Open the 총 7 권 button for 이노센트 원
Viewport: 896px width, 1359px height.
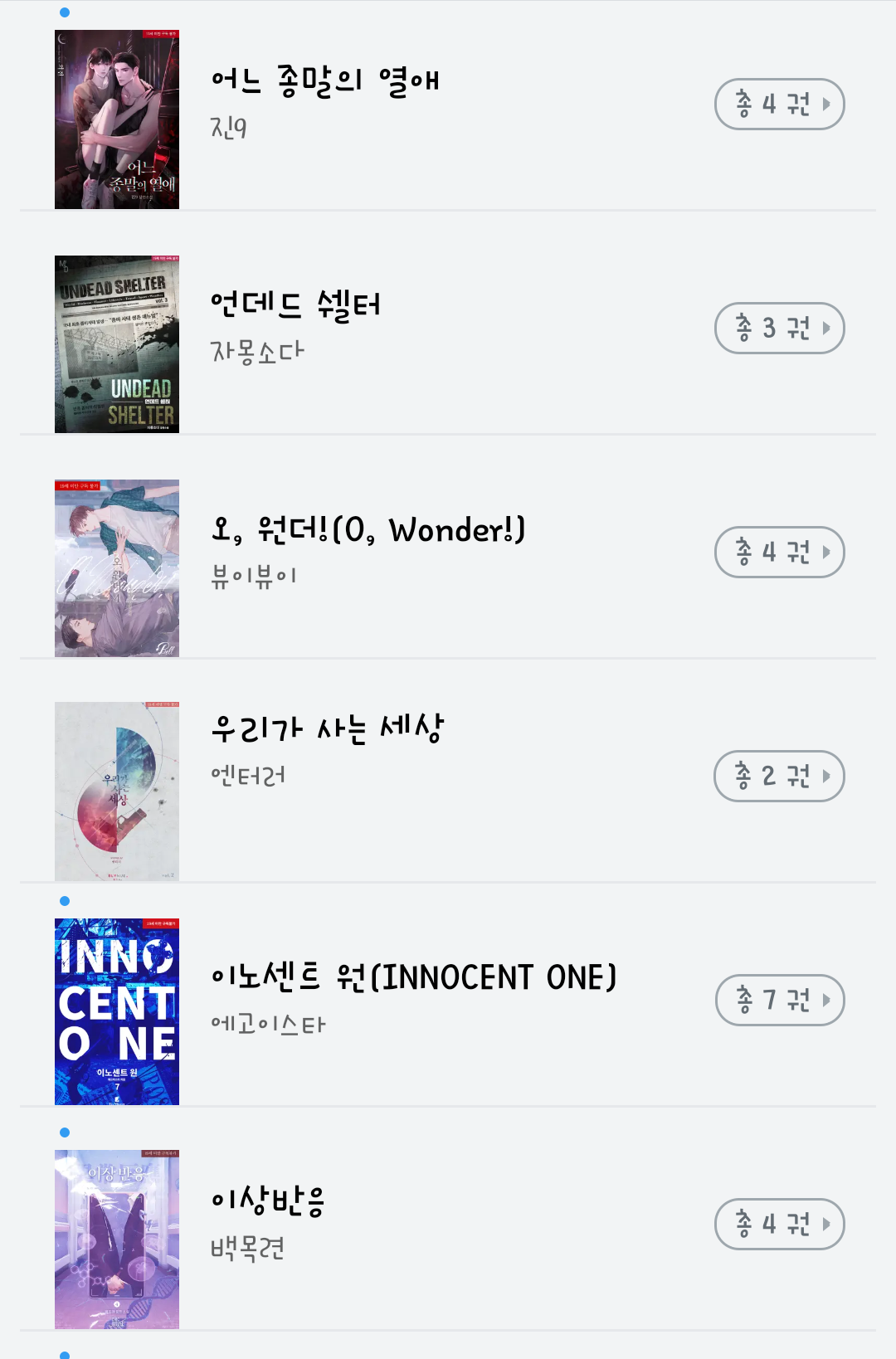779,1001
